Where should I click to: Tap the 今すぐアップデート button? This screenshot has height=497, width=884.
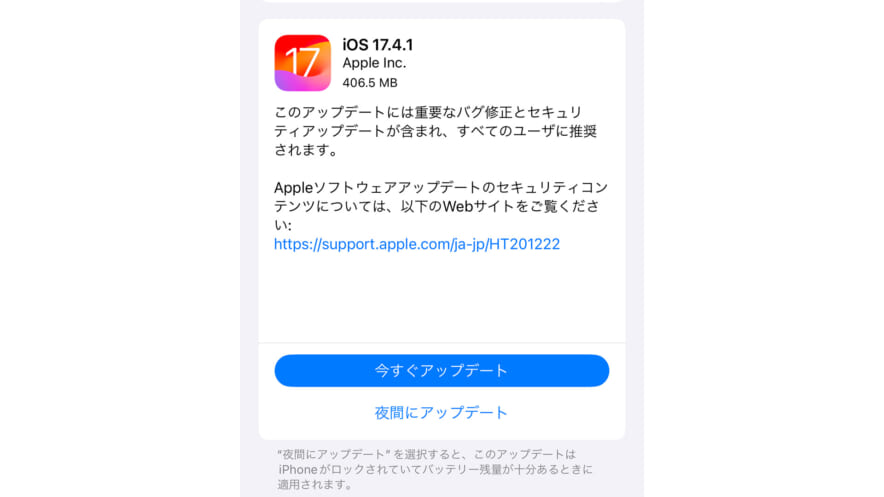point(441,370)
